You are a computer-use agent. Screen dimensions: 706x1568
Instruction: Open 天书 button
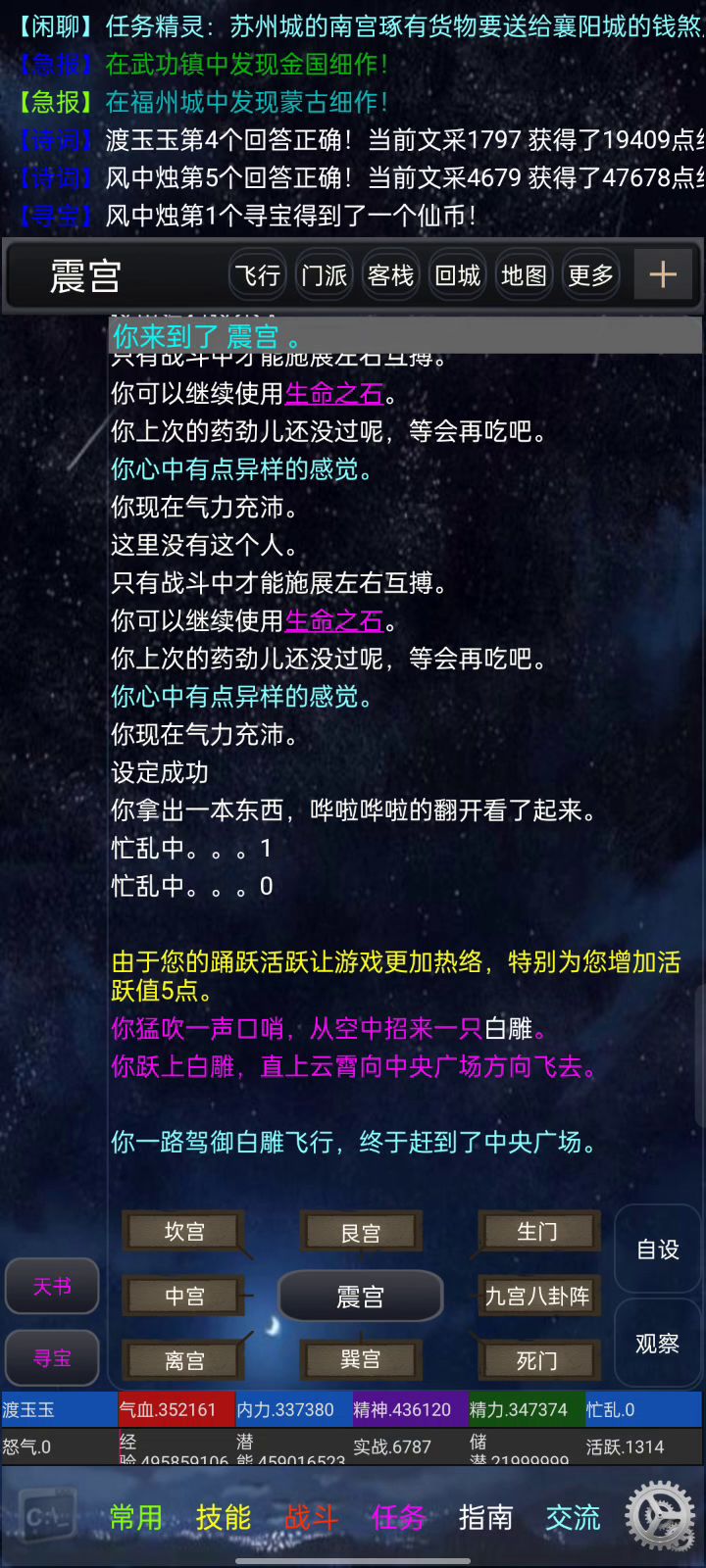point(52,1286)
